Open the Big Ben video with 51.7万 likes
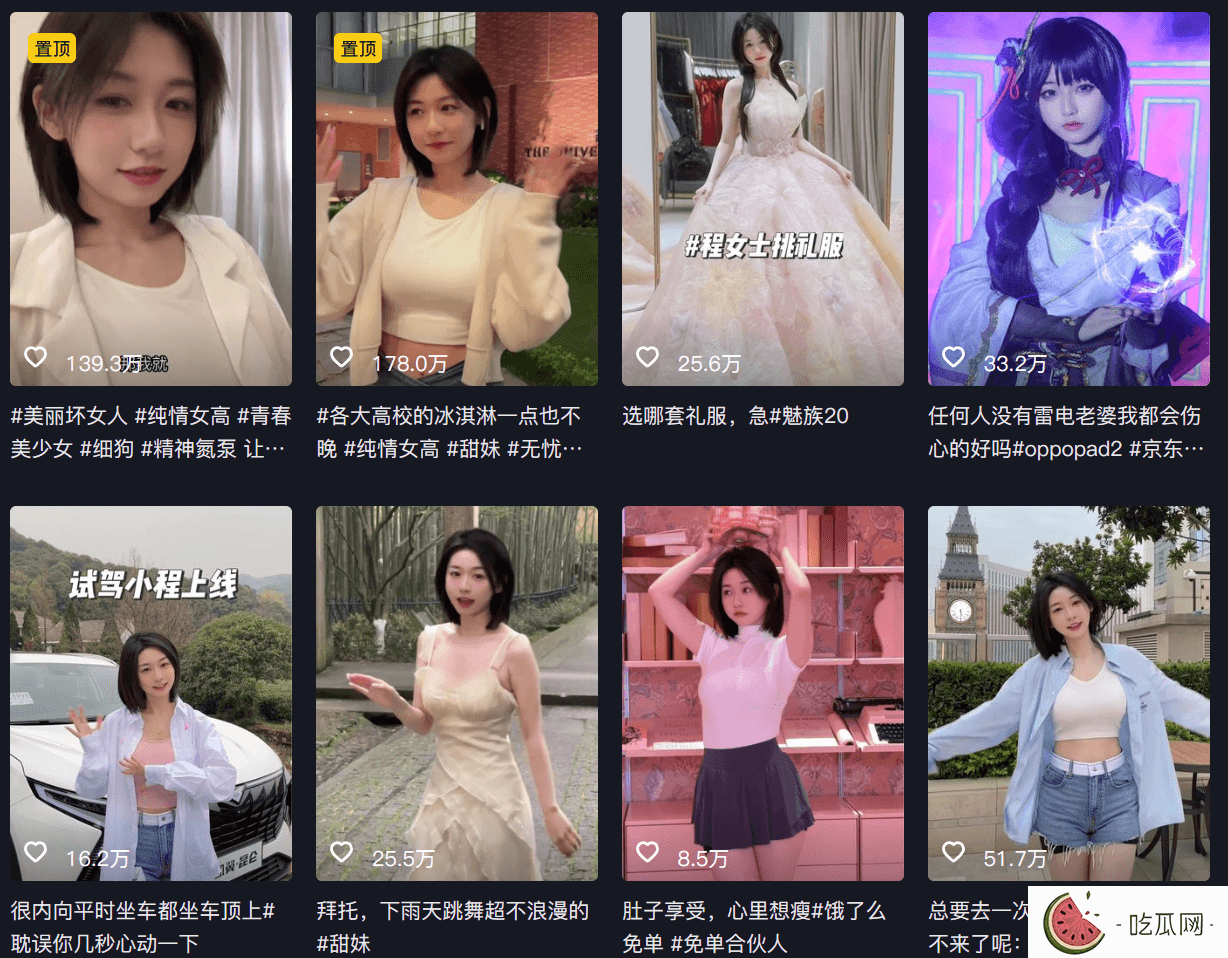 coord(1069,692)
